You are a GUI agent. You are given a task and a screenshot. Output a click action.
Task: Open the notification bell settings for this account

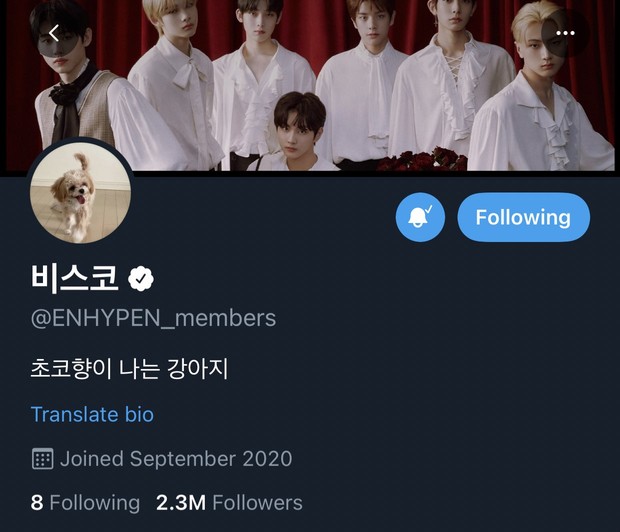(x=420, y=217)
